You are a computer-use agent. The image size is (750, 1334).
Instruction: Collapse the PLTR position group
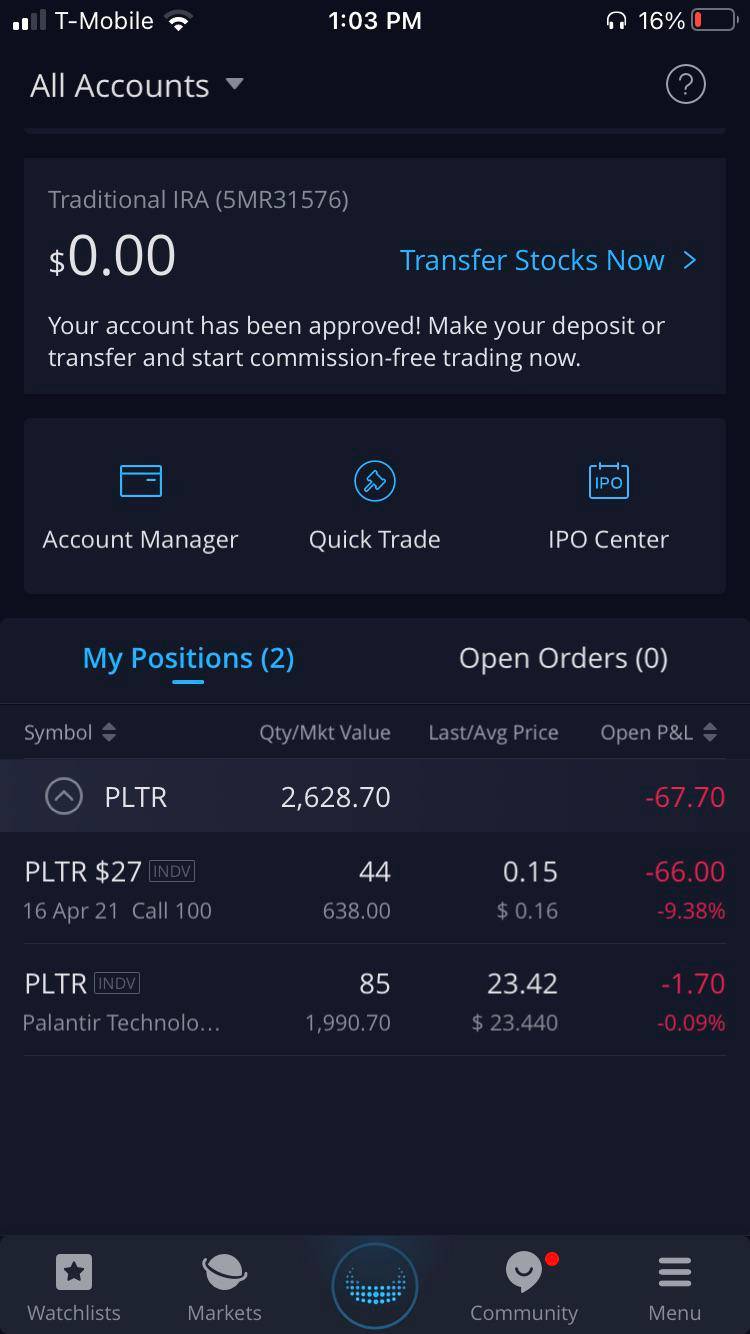click(63, 796)
